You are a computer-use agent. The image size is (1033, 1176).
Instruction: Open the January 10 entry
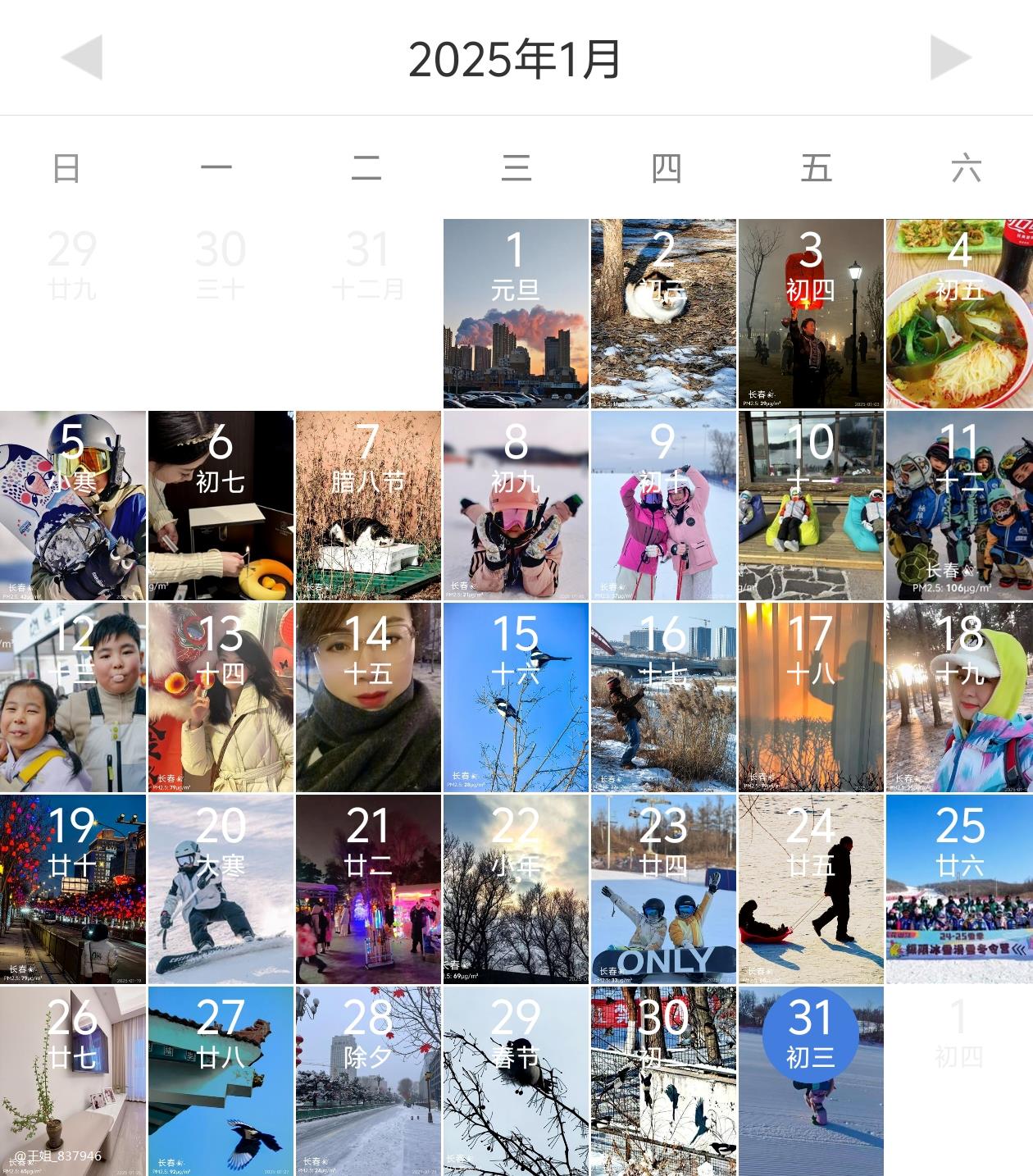coord(811,506)
